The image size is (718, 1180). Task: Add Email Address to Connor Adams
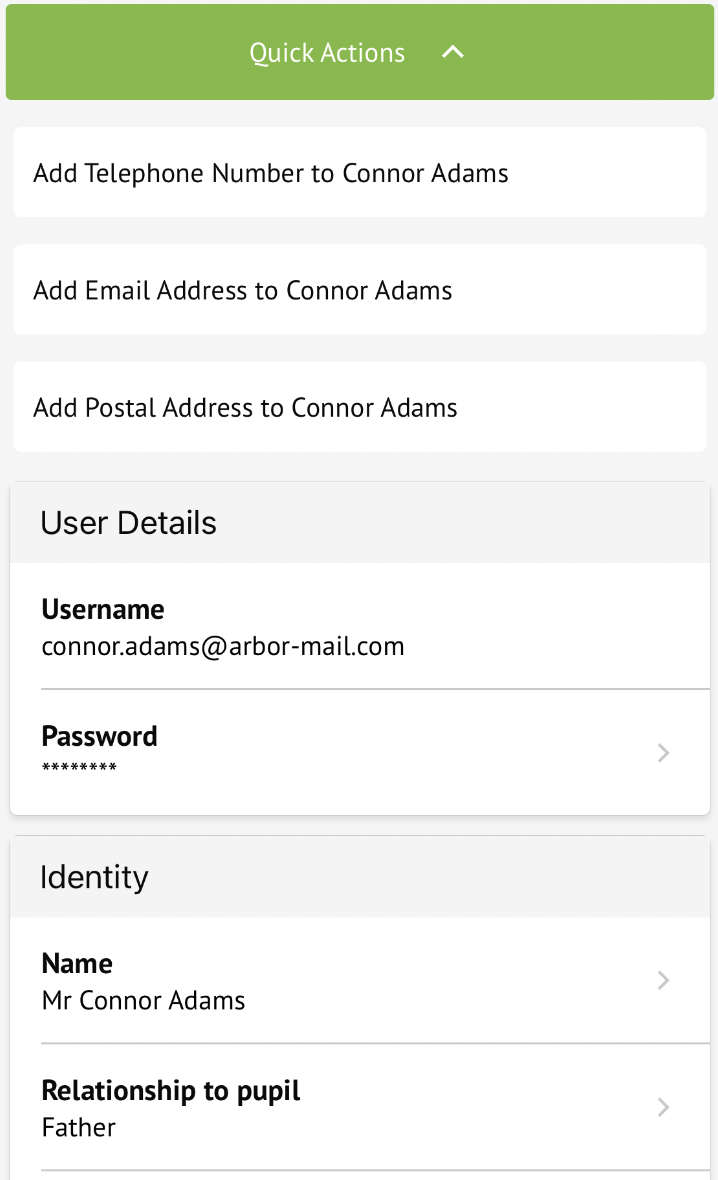(359, 290)
